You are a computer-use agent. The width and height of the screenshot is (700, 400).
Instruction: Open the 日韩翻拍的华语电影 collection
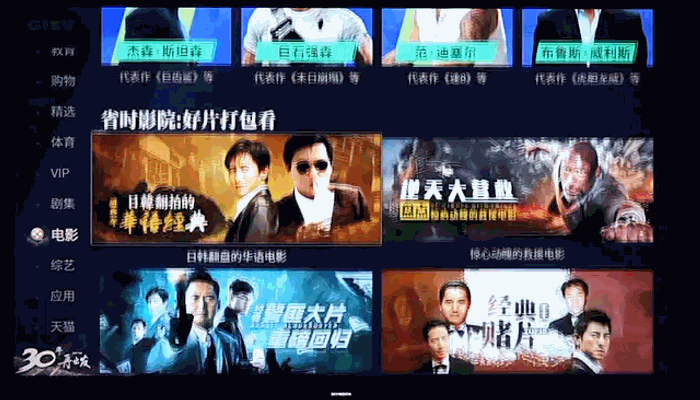[x=236, y=188]
